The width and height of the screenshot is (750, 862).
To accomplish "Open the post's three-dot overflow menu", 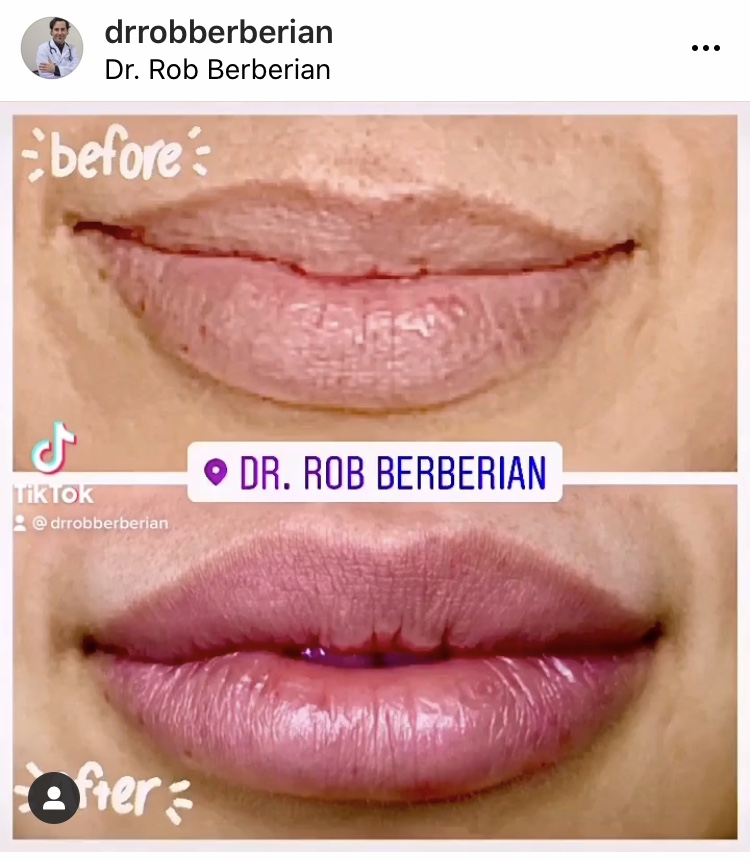I will tap(706, 48).
